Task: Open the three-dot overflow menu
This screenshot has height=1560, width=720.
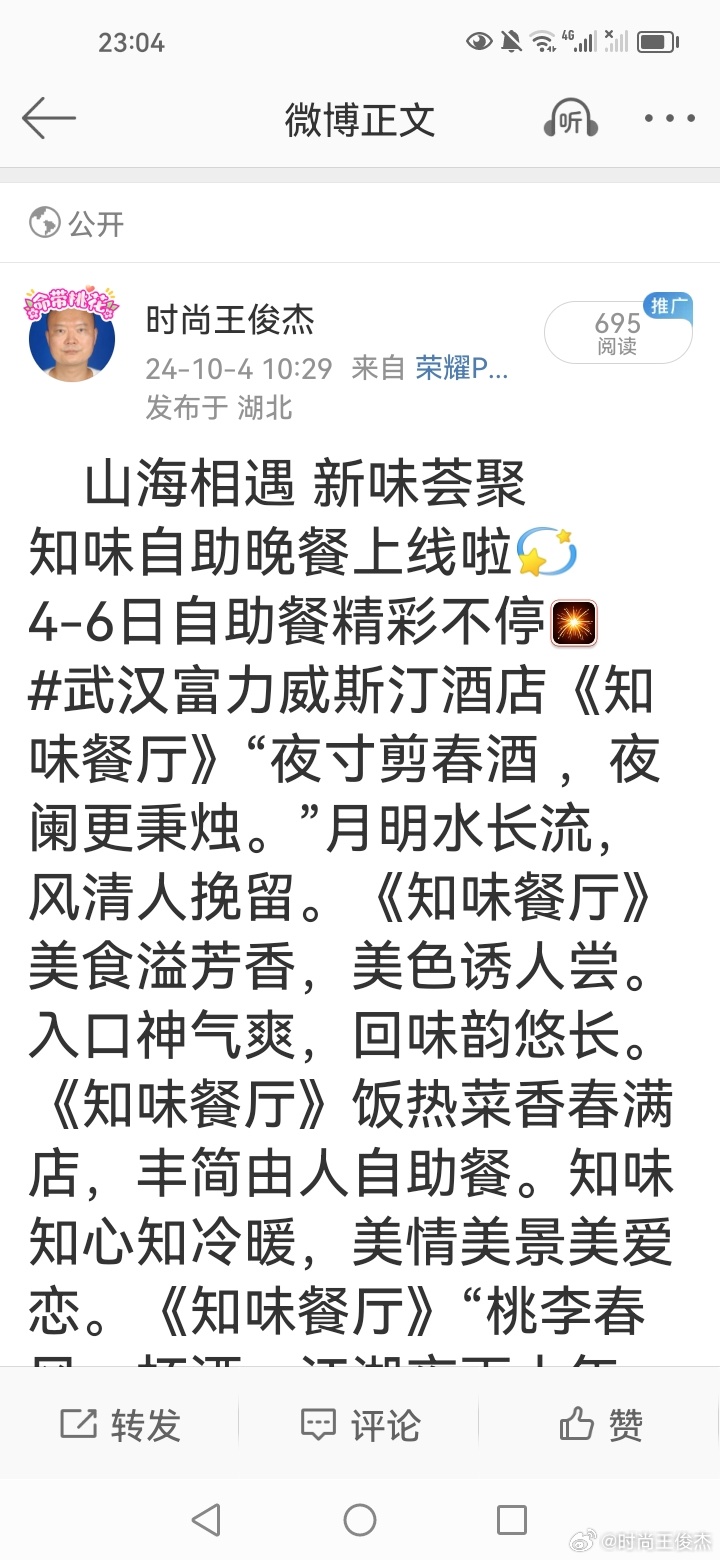Action: point(669,119)
